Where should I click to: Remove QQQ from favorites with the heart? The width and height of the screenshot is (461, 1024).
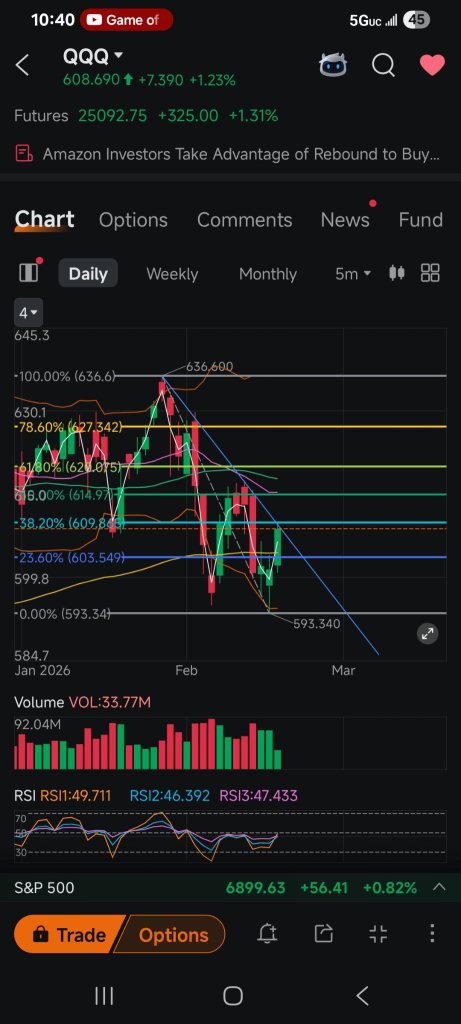click(x=432, y=65)
